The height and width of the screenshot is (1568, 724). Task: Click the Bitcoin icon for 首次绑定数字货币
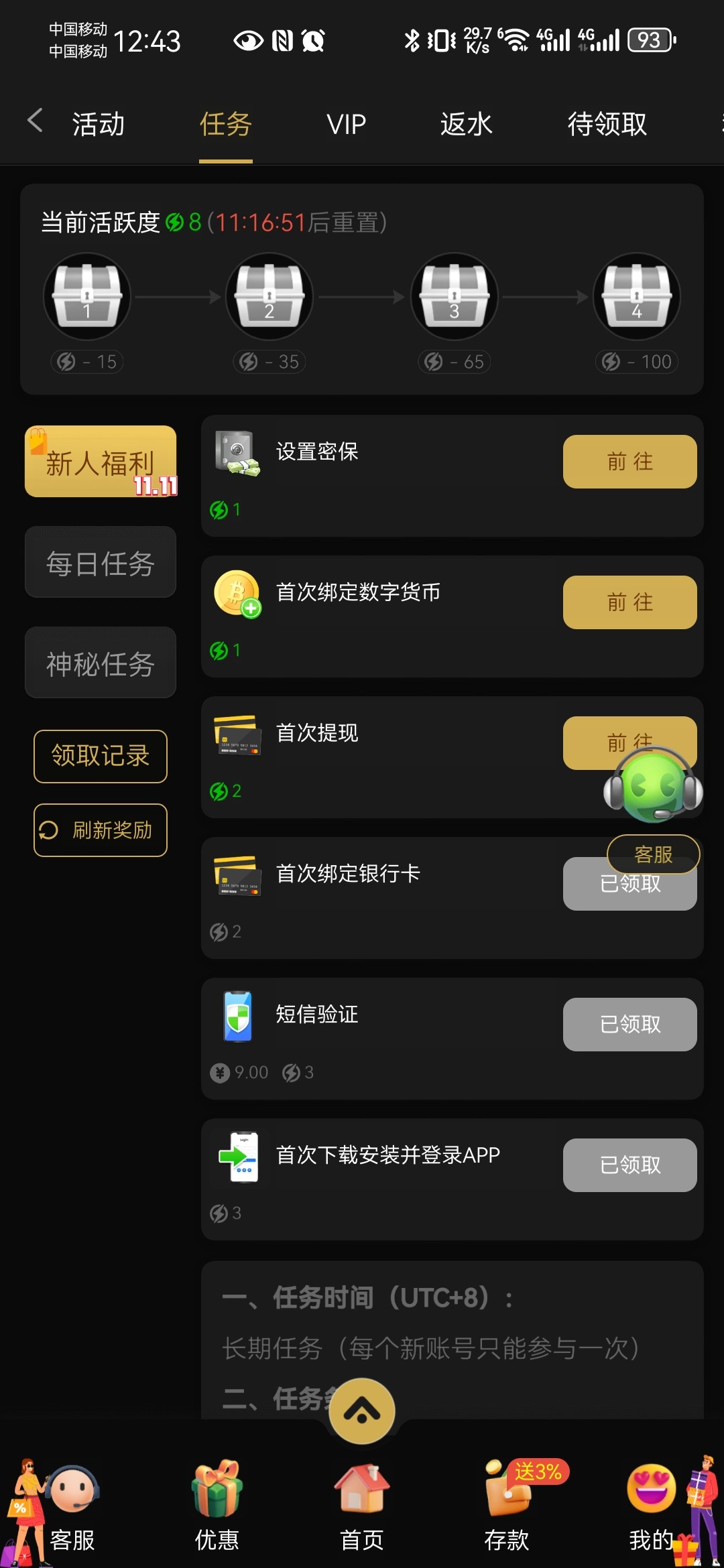click(238, 595)
